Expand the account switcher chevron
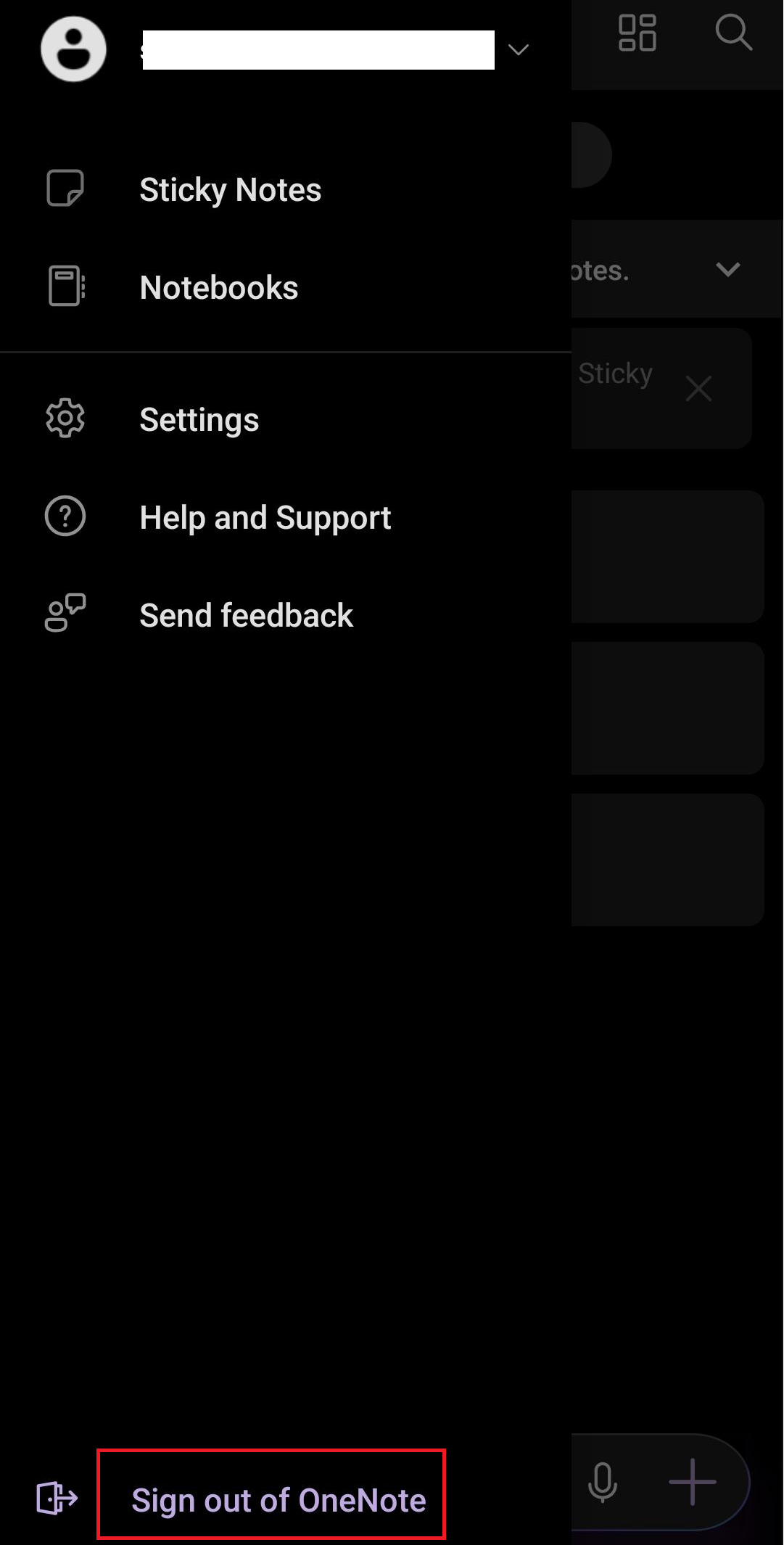The height and width of the screenshot is (1545, 784). point(518,50)
